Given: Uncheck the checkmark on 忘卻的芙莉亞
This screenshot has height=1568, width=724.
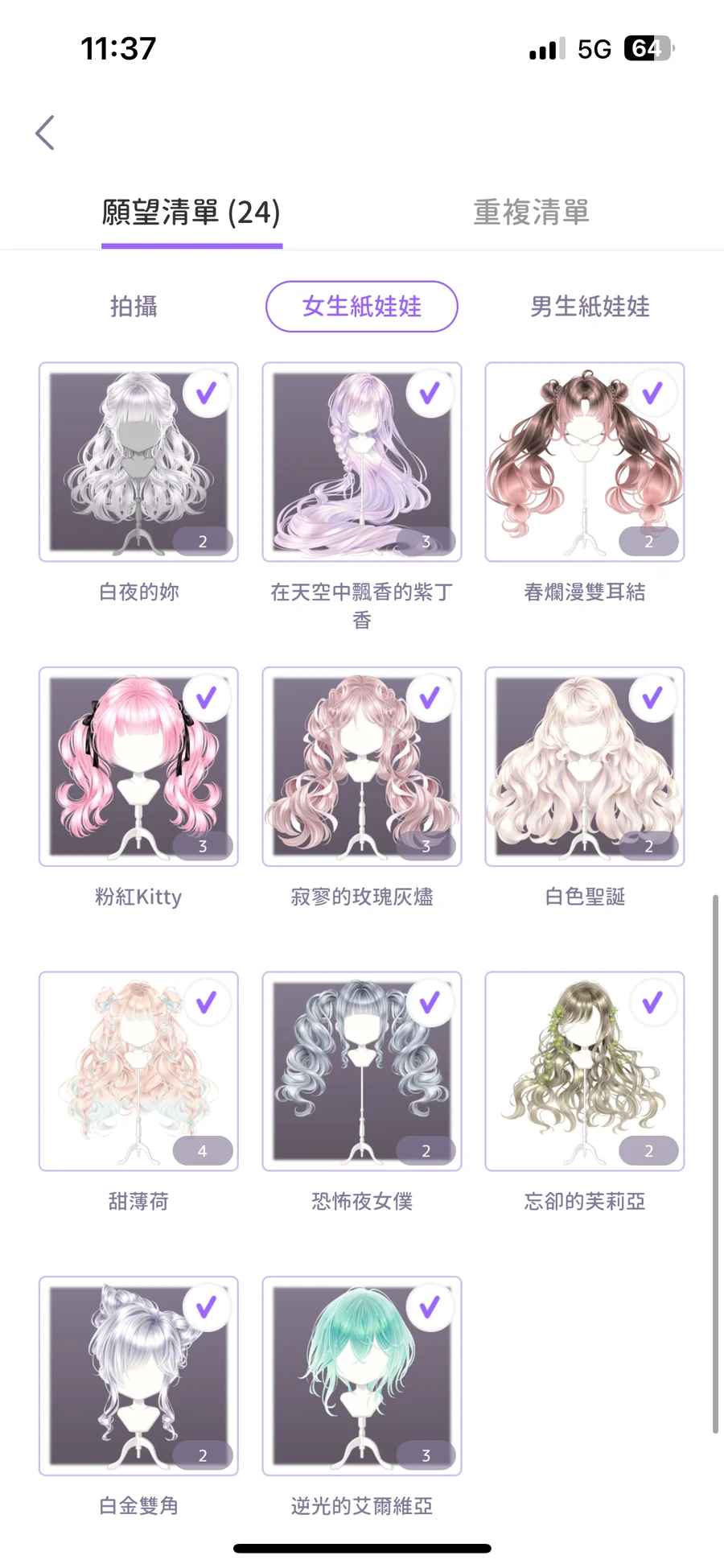Looking at the screenshot, I should coord(652,1002).
